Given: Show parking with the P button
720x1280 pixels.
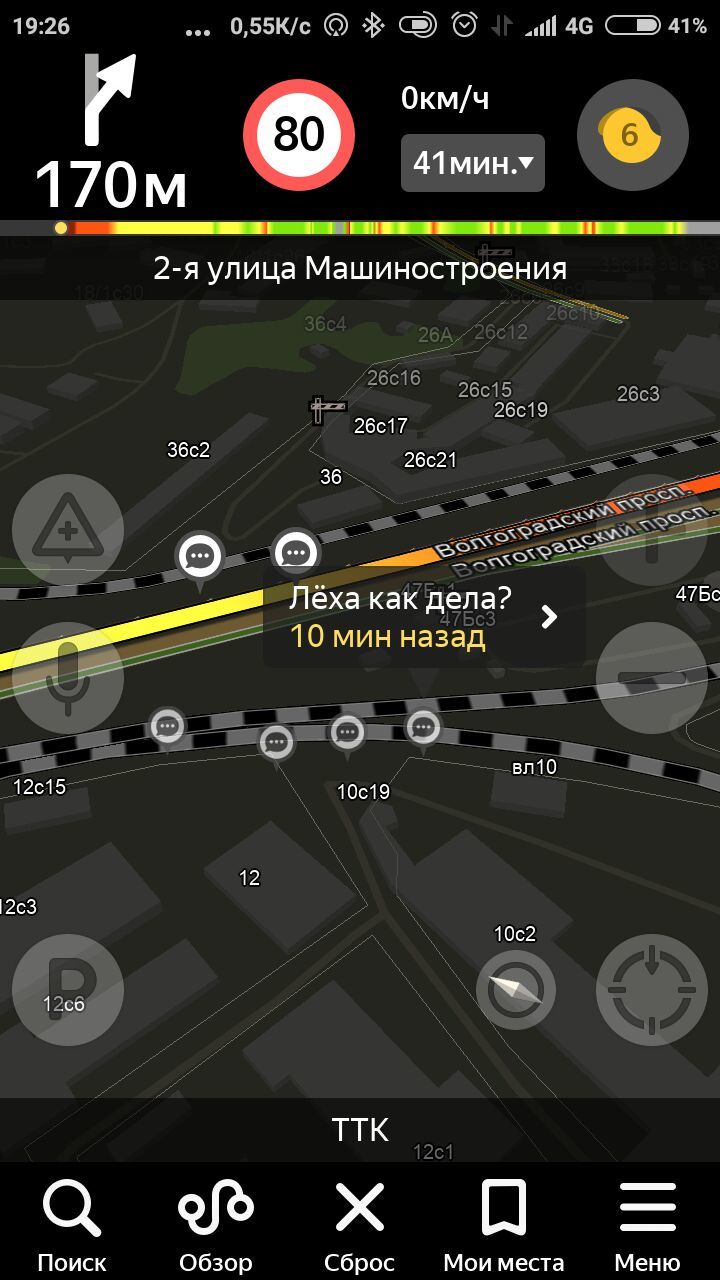Looking at the screenshot, I should coord(68,990).
